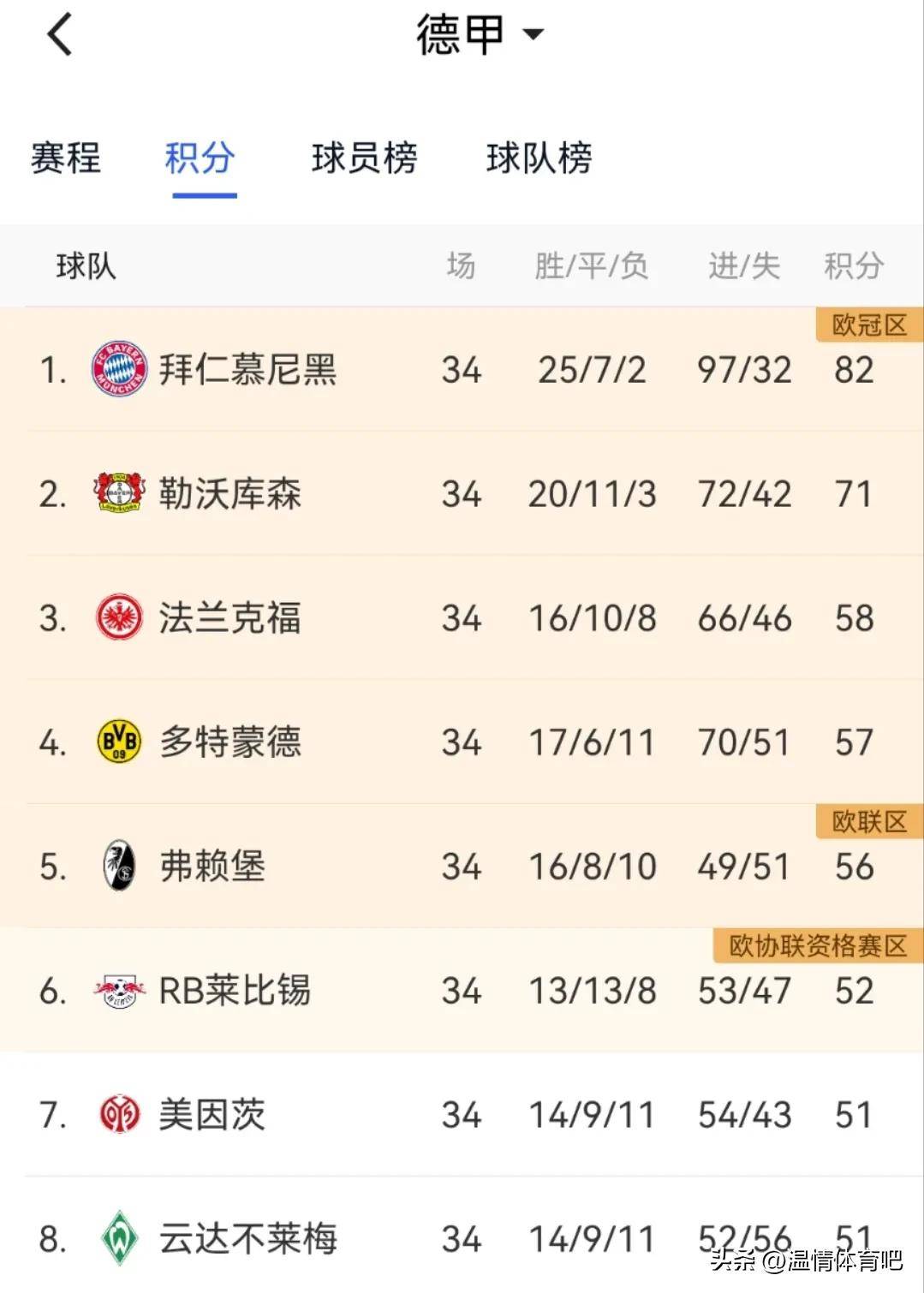
Task: Switch to the 球员榜 tab
Action: point(364,158)
